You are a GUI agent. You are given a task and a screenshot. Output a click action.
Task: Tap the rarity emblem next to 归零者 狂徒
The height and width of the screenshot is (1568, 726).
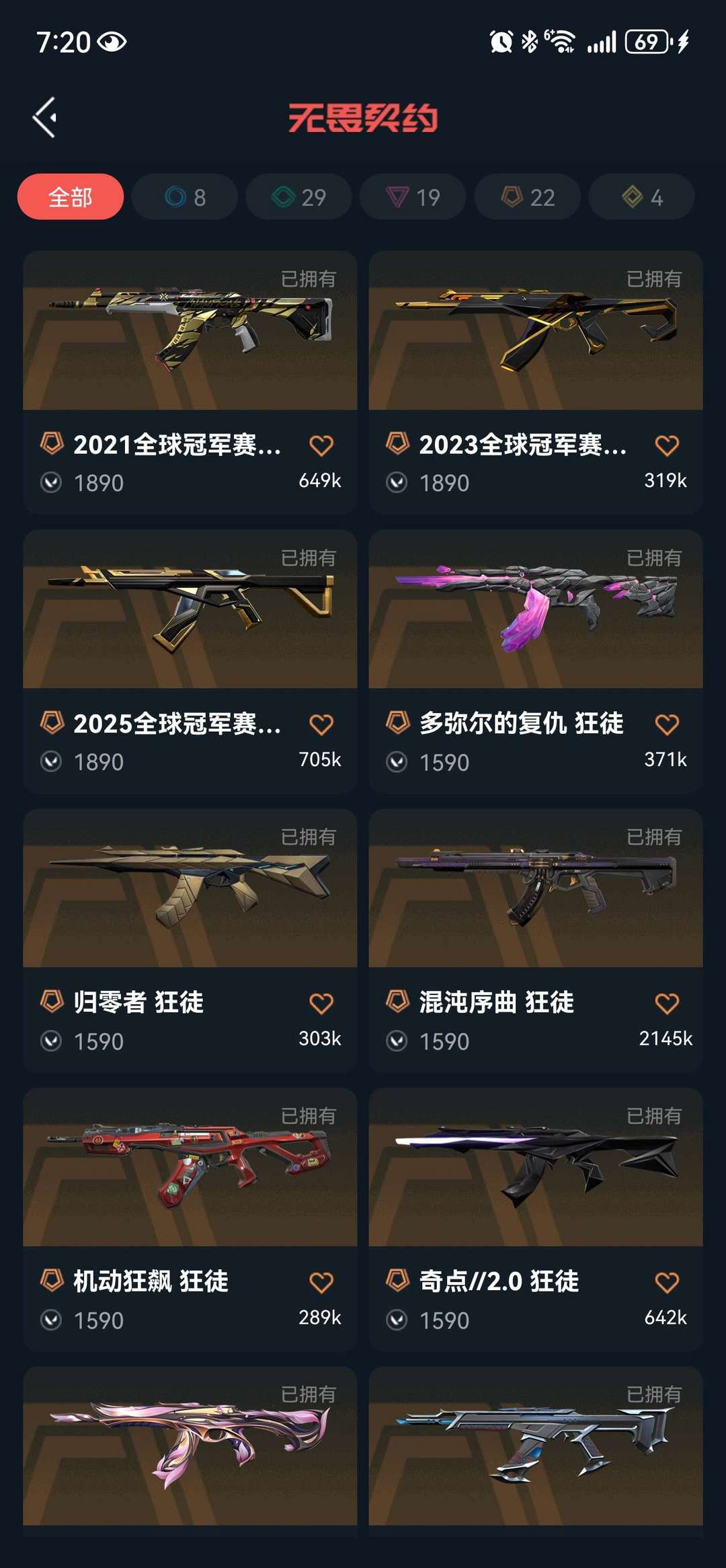(x=54, y=1003)
